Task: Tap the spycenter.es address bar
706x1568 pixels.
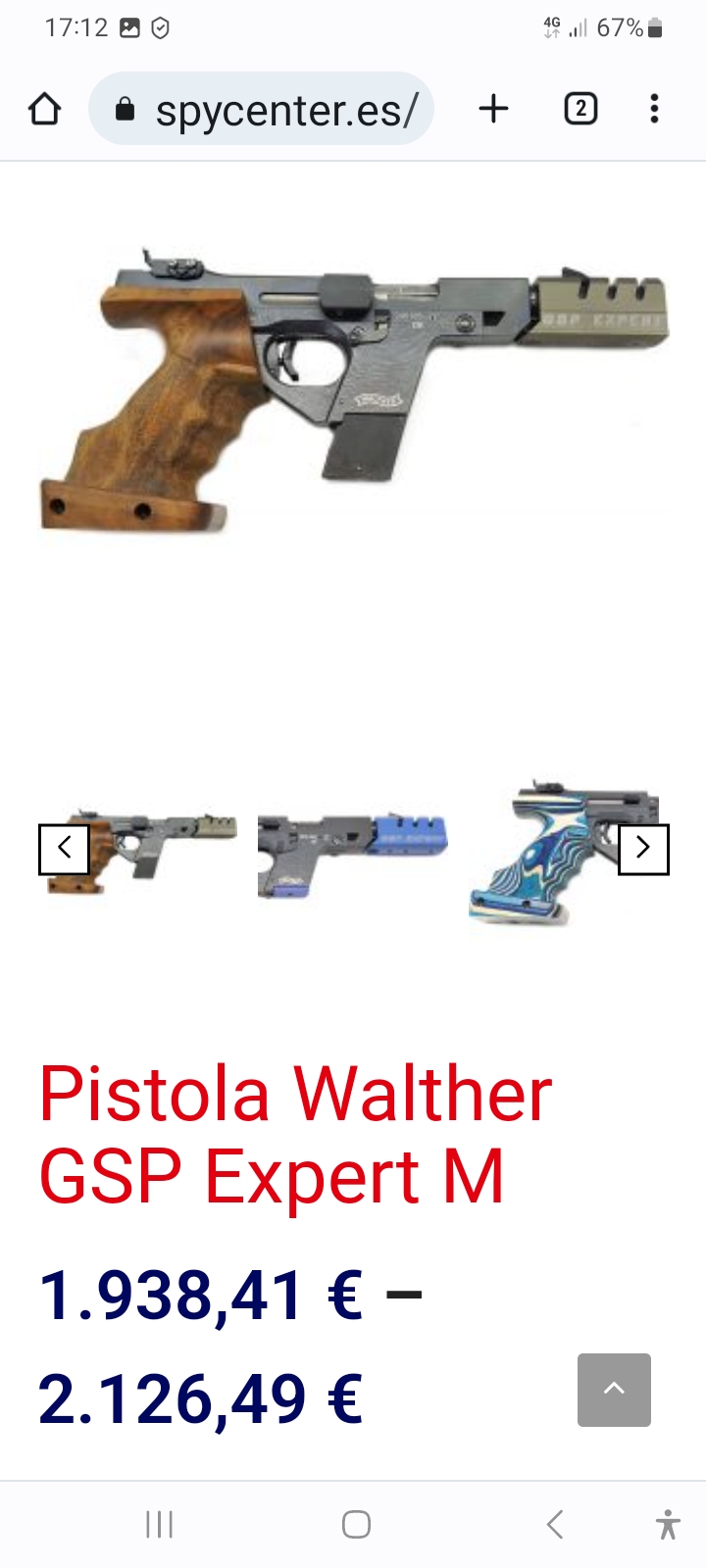Action: click(263, 109)
